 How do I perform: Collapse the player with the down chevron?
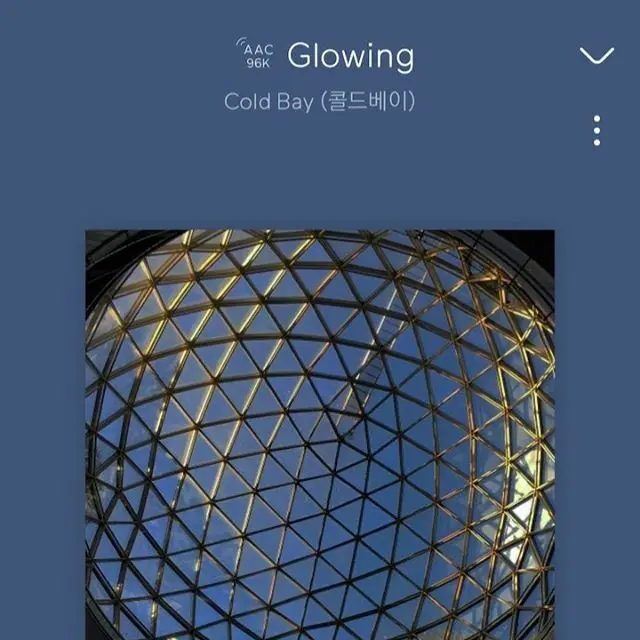tap(597, 56)
